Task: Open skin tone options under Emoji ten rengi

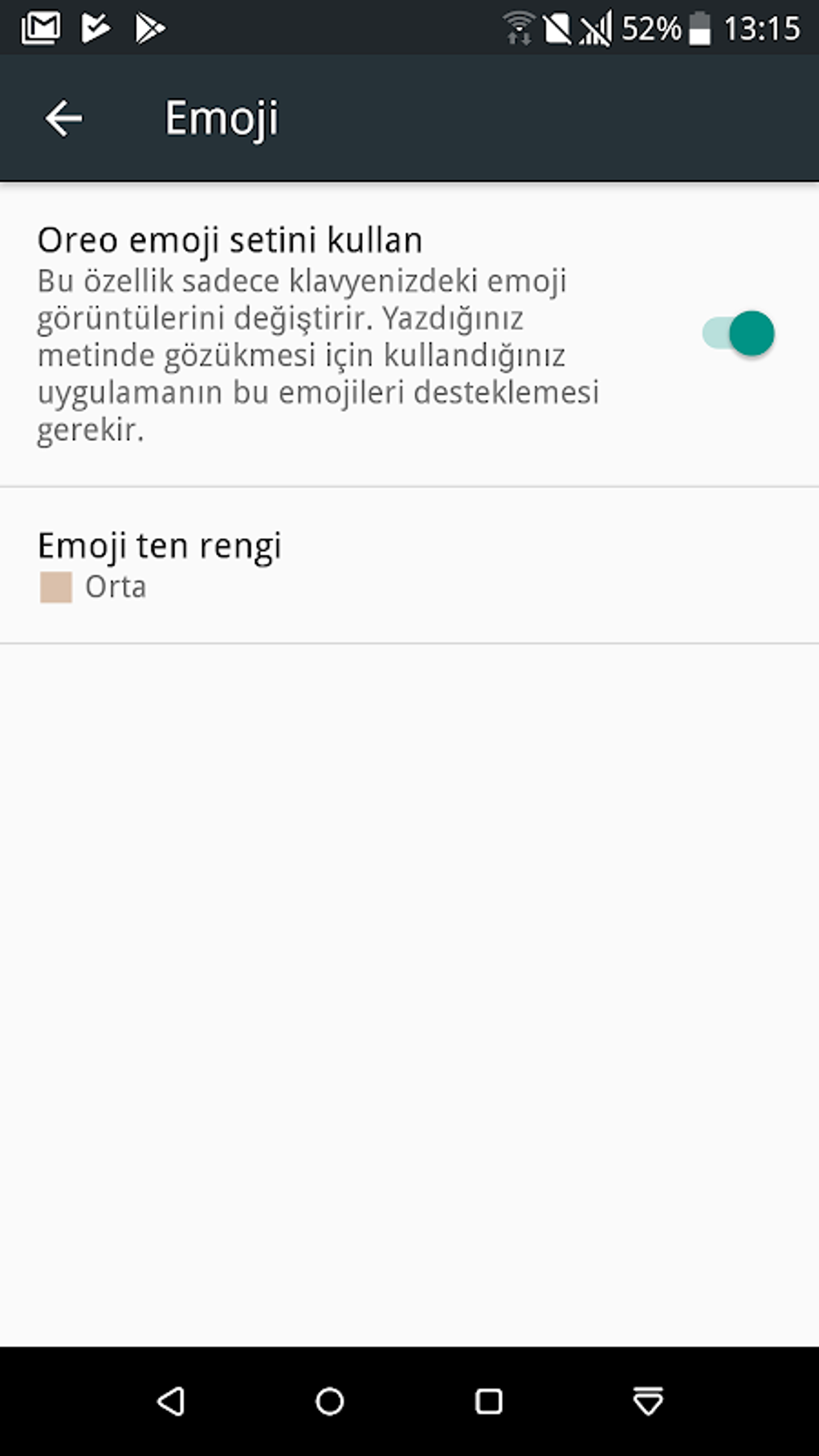Action: [x=158, y=562]
